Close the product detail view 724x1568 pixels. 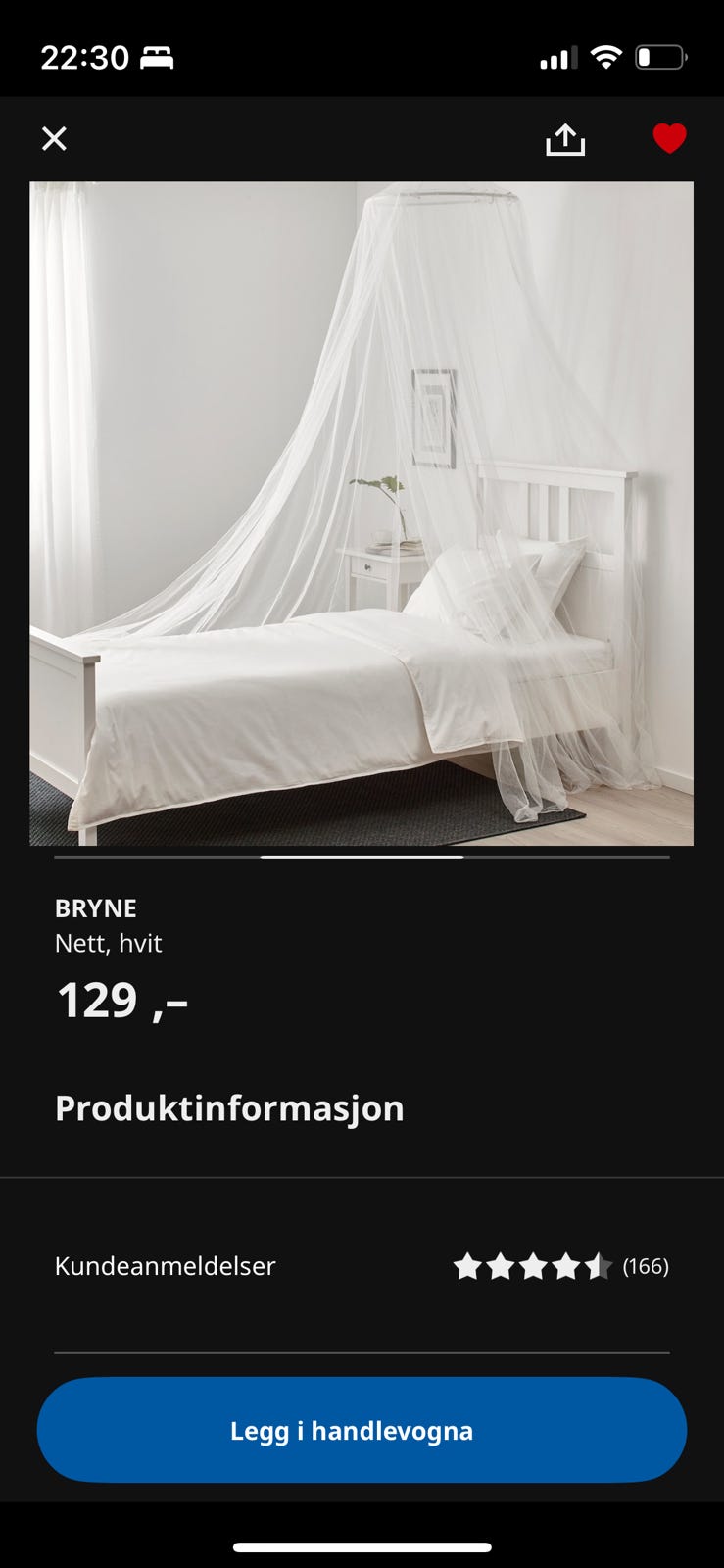pyautogui.click(x=54, y=138)
